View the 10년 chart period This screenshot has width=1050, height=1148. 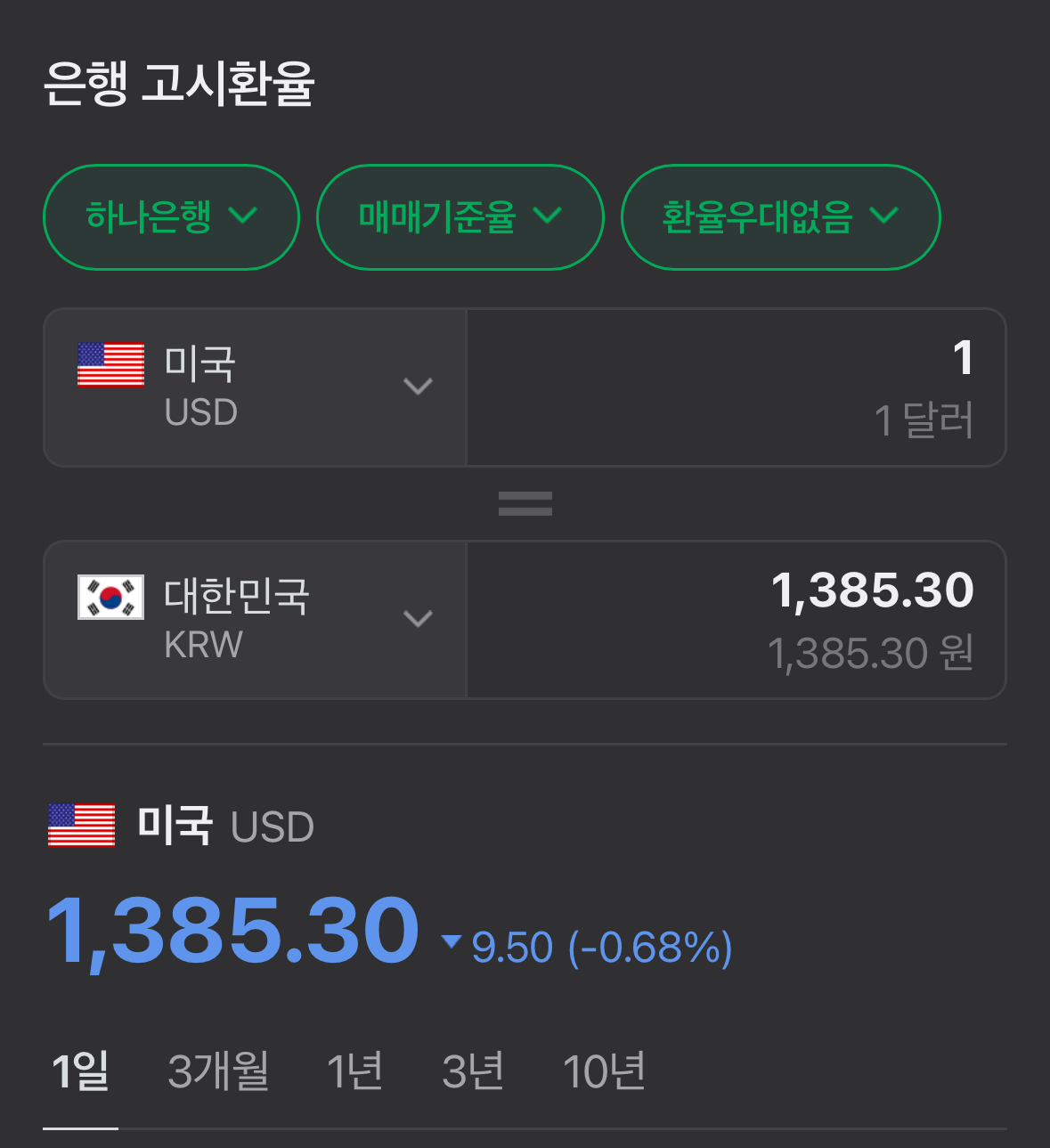604,1071
